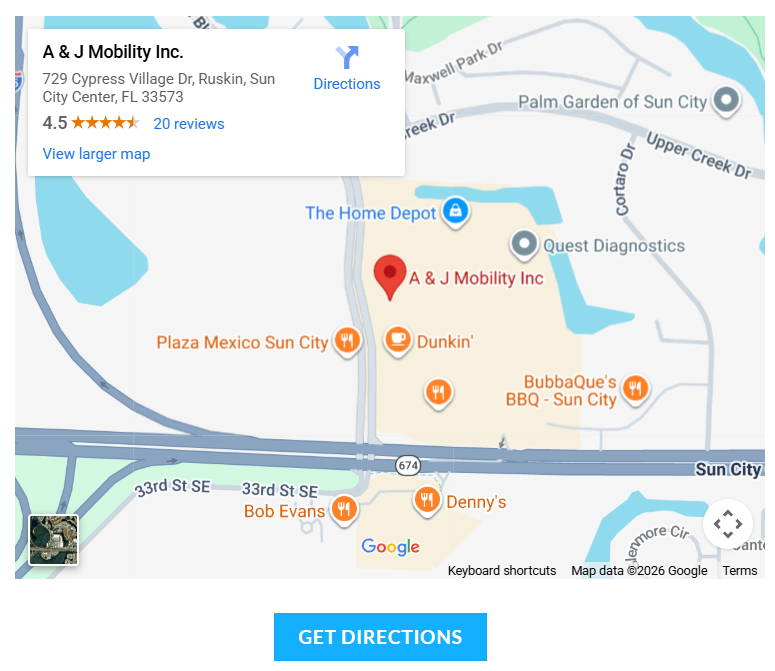Select Palm Garden of Sun City marker

click(726, 100)
